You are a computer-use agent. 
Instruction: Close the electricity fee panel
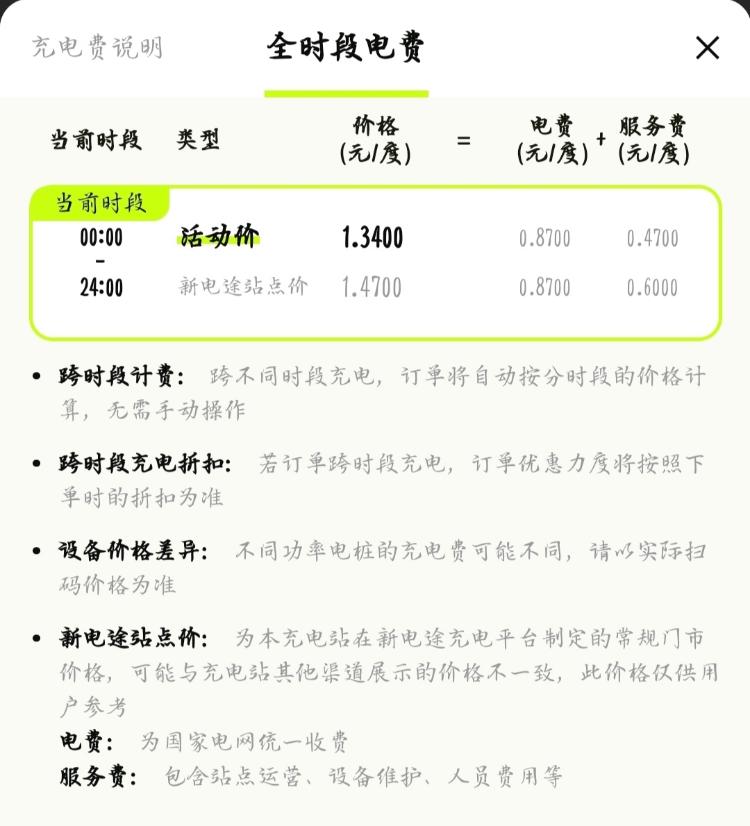pyautogui.click(x=707, y=47)
